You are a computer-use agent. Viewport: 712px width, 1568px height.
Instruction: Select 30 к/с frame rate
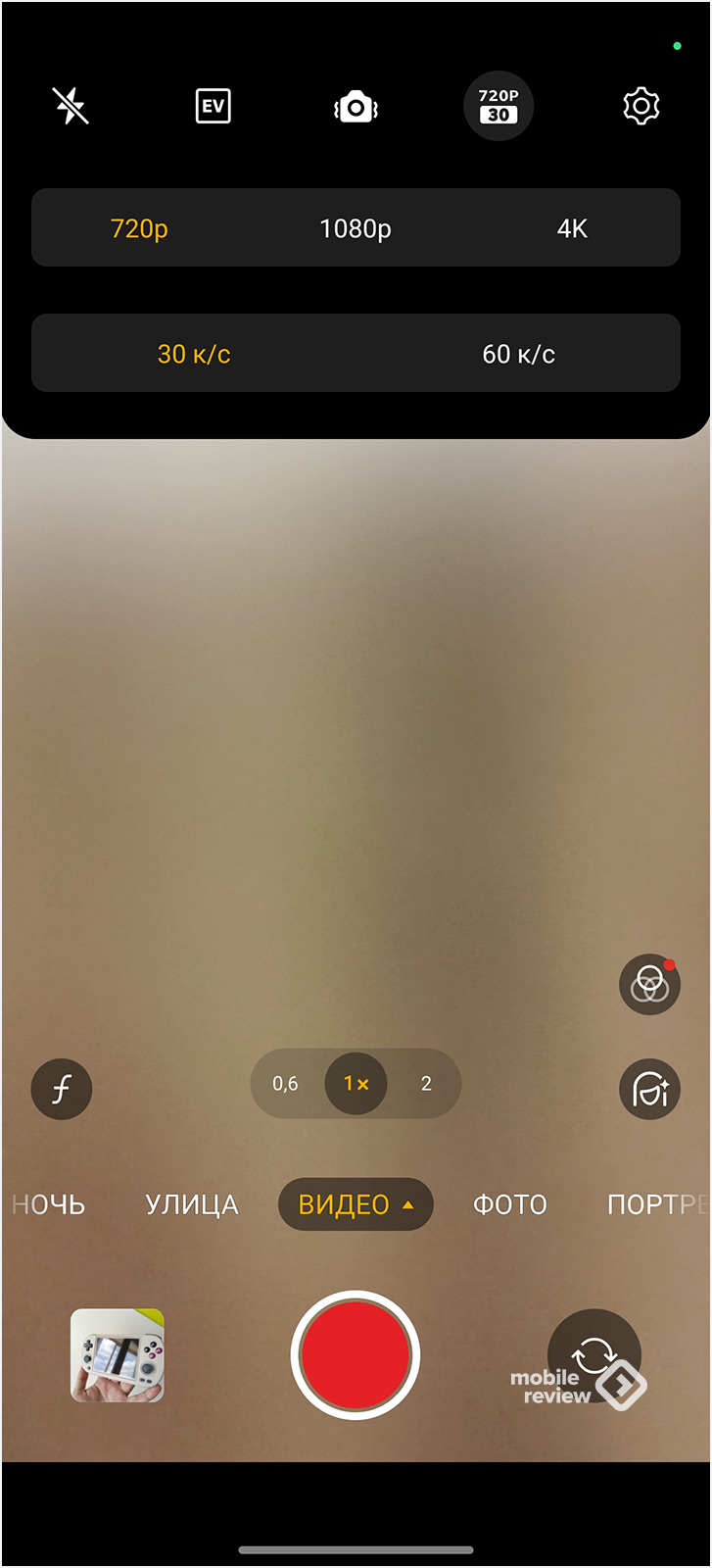pos(194,354)
